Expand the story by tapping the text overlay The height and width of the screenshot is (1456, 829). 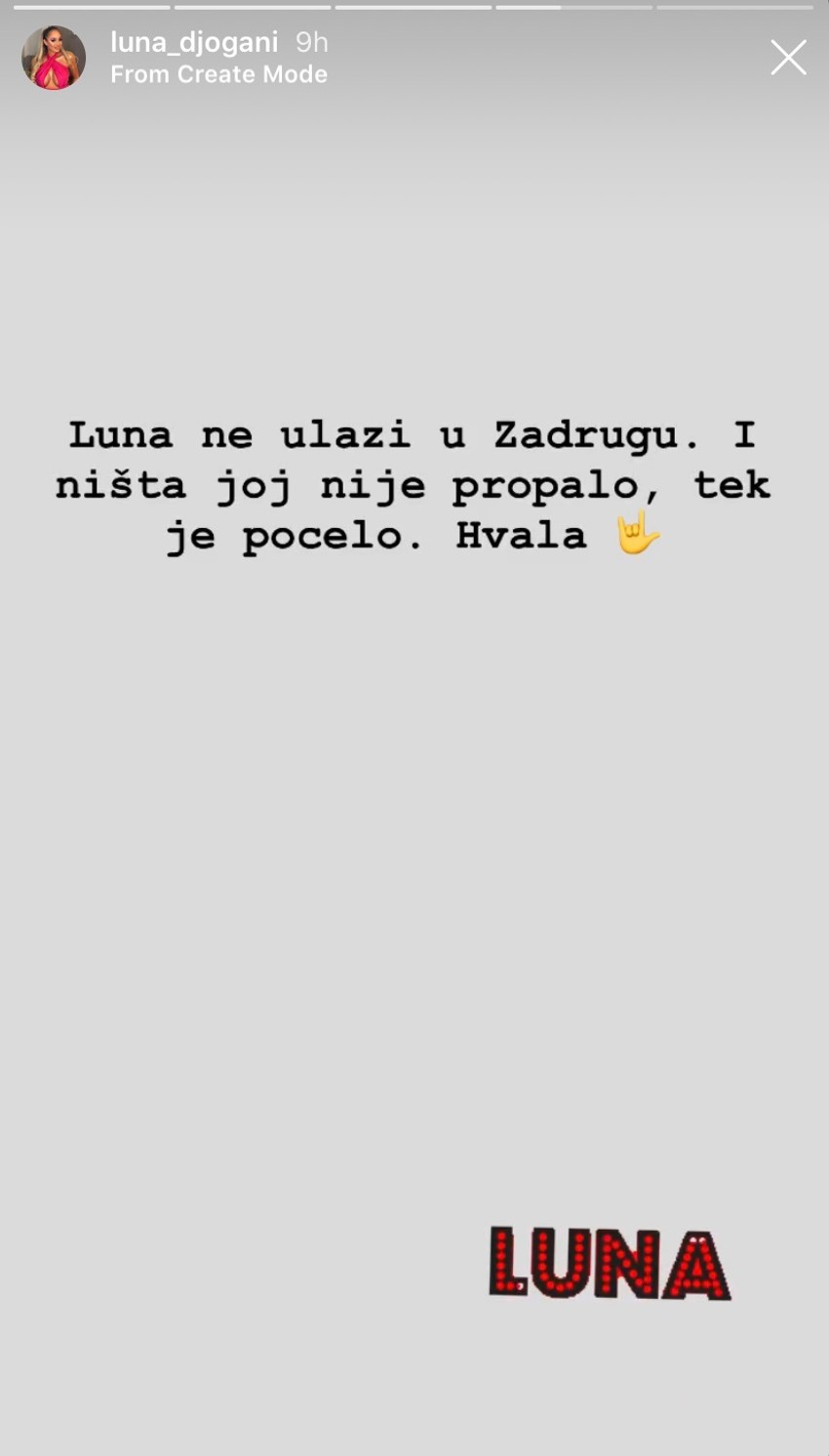414,485
